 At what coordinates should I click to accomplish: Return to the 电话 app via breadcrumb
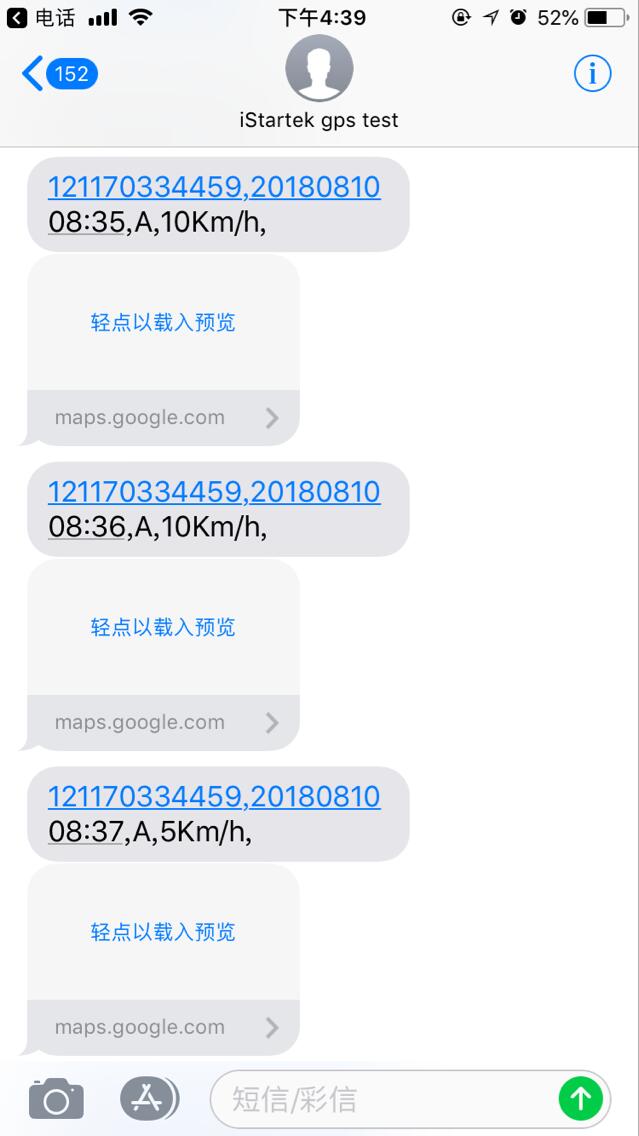click(x=41, y=17)
